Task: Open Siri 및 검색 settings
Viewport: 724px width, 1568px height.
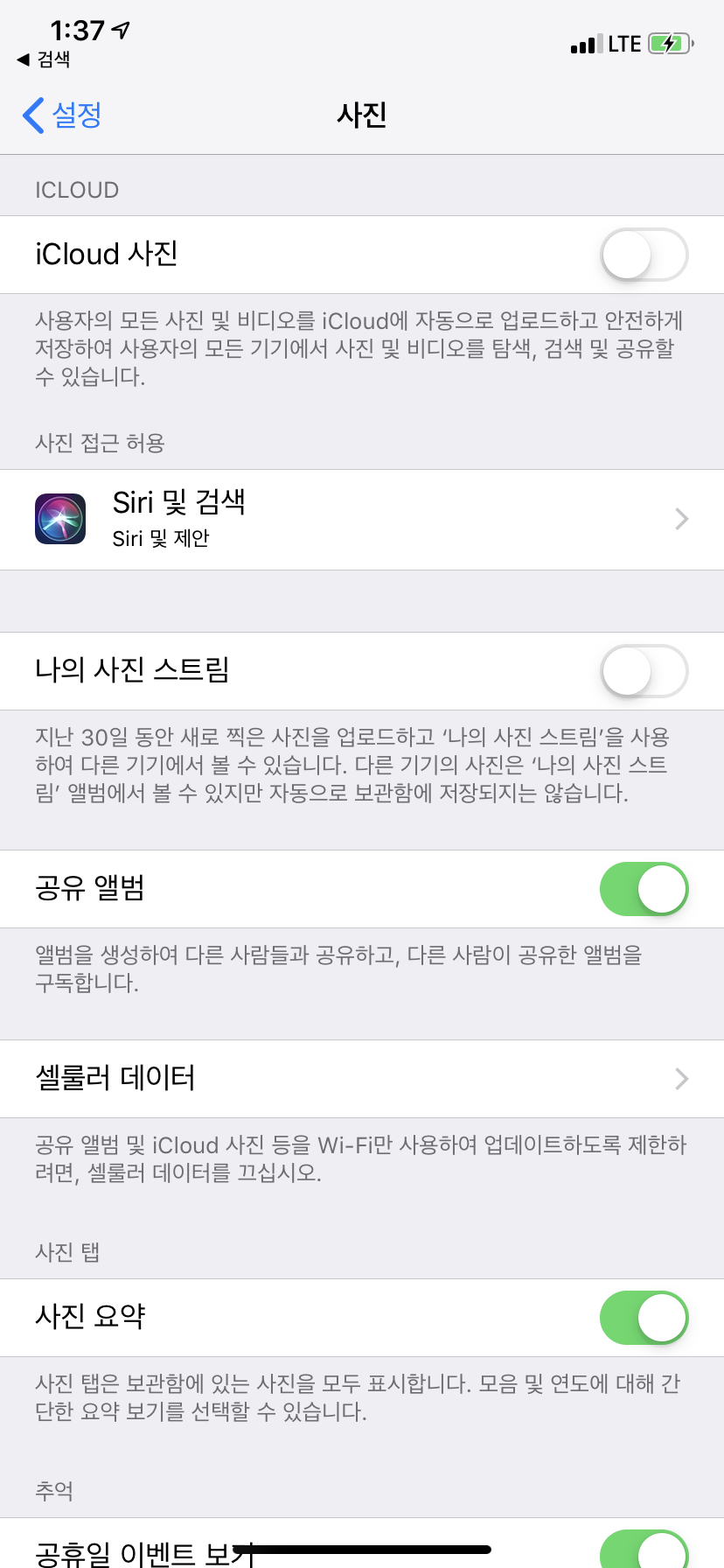Action: point(362,520)
